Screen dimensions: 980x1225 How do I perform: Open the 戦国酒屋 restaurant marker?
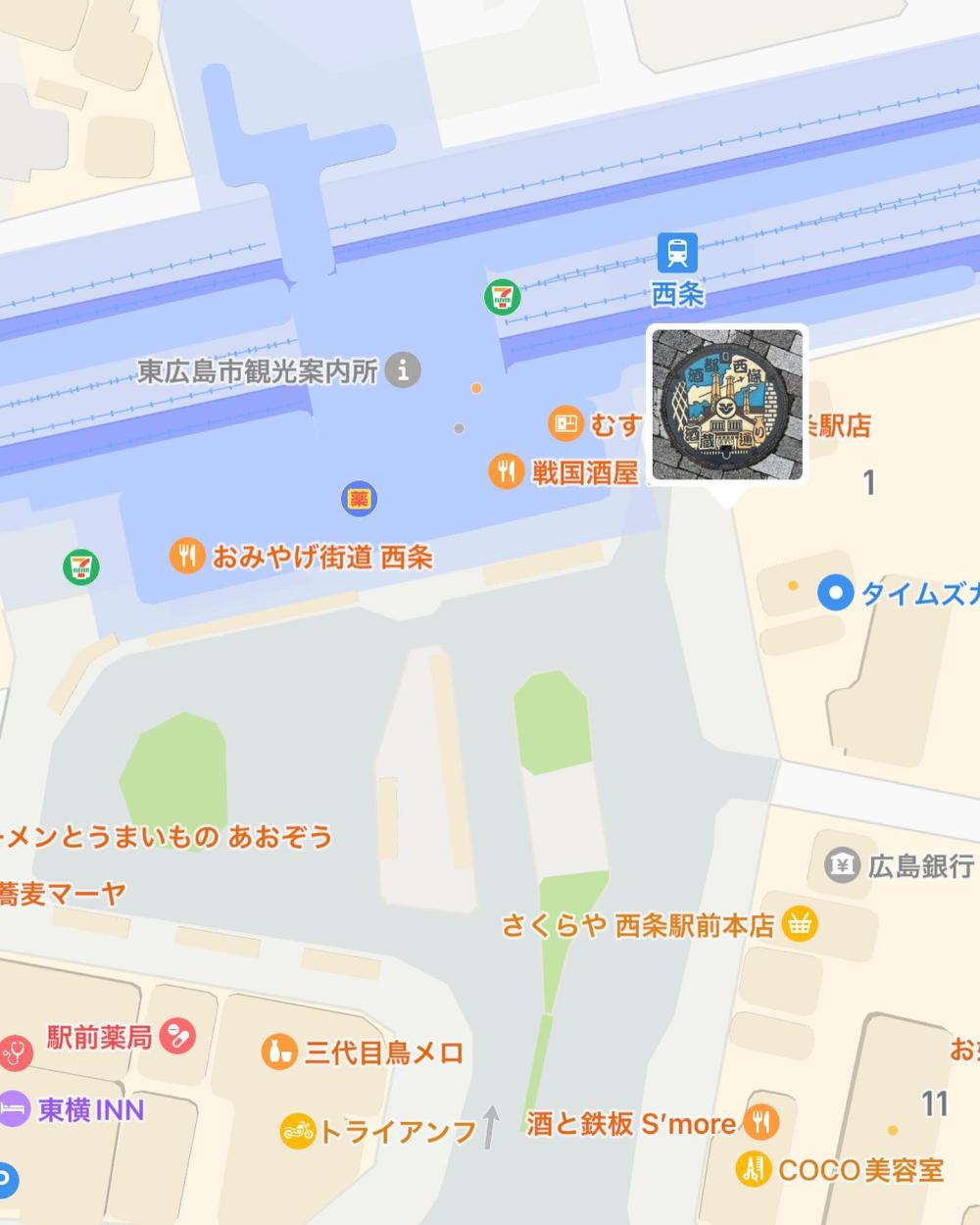tap(506, 472)
